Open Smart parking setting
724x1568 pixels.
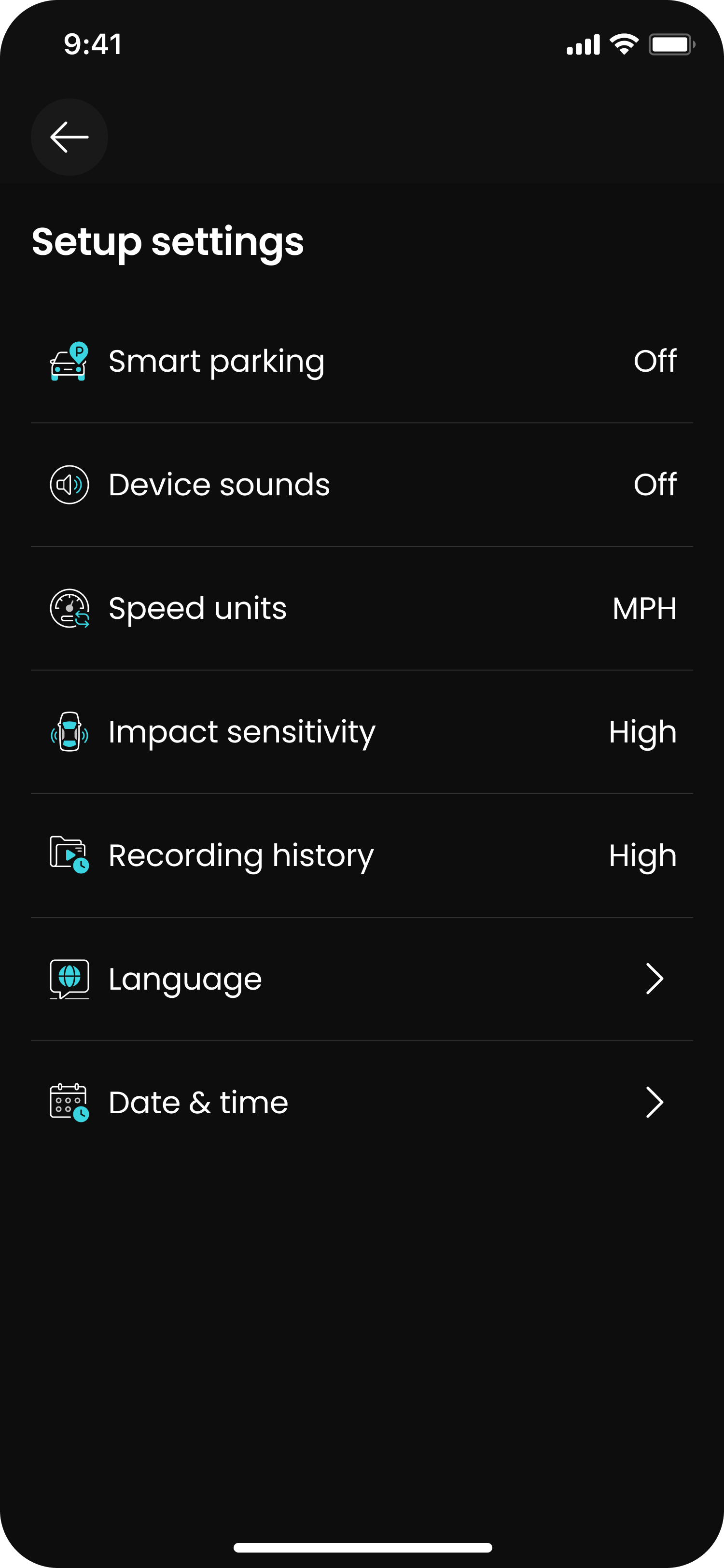coord(362,362)
